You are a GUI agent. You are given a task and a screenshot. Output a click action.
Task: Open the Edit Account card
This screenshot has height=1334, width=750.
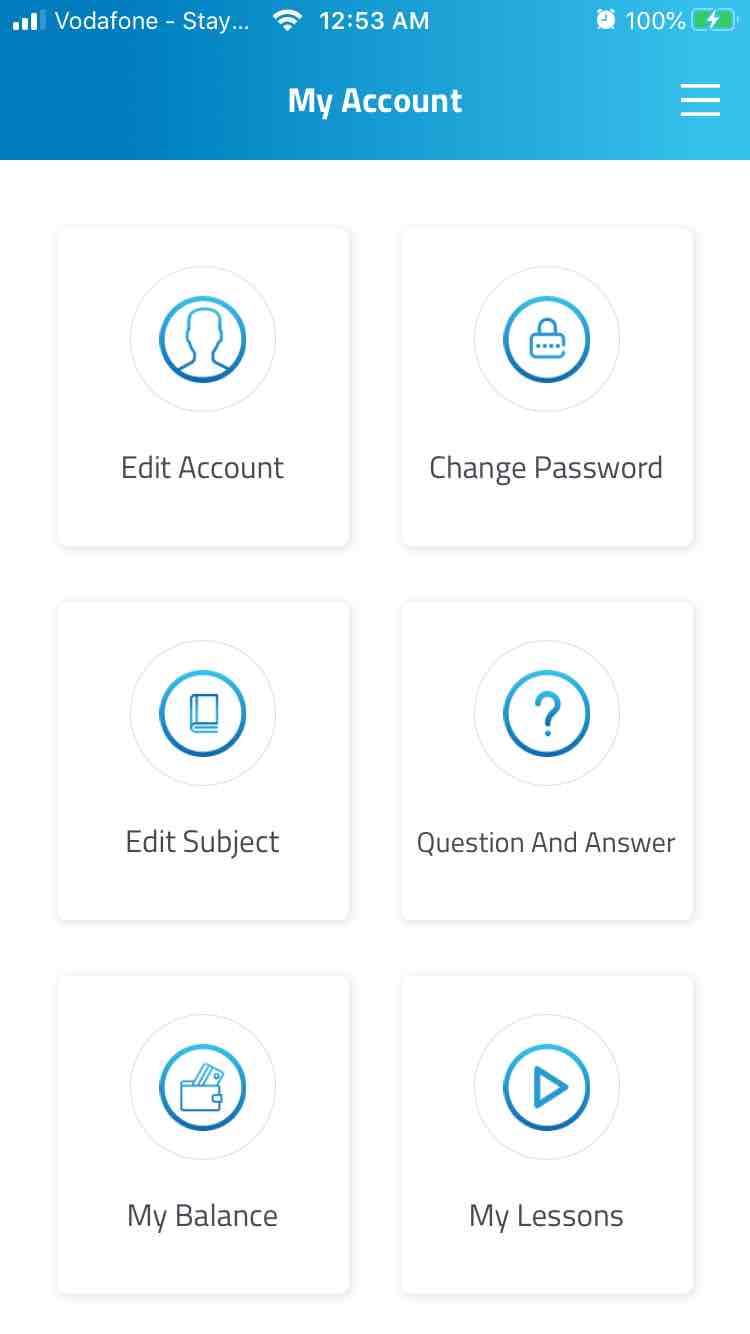[x=203, y=386]
